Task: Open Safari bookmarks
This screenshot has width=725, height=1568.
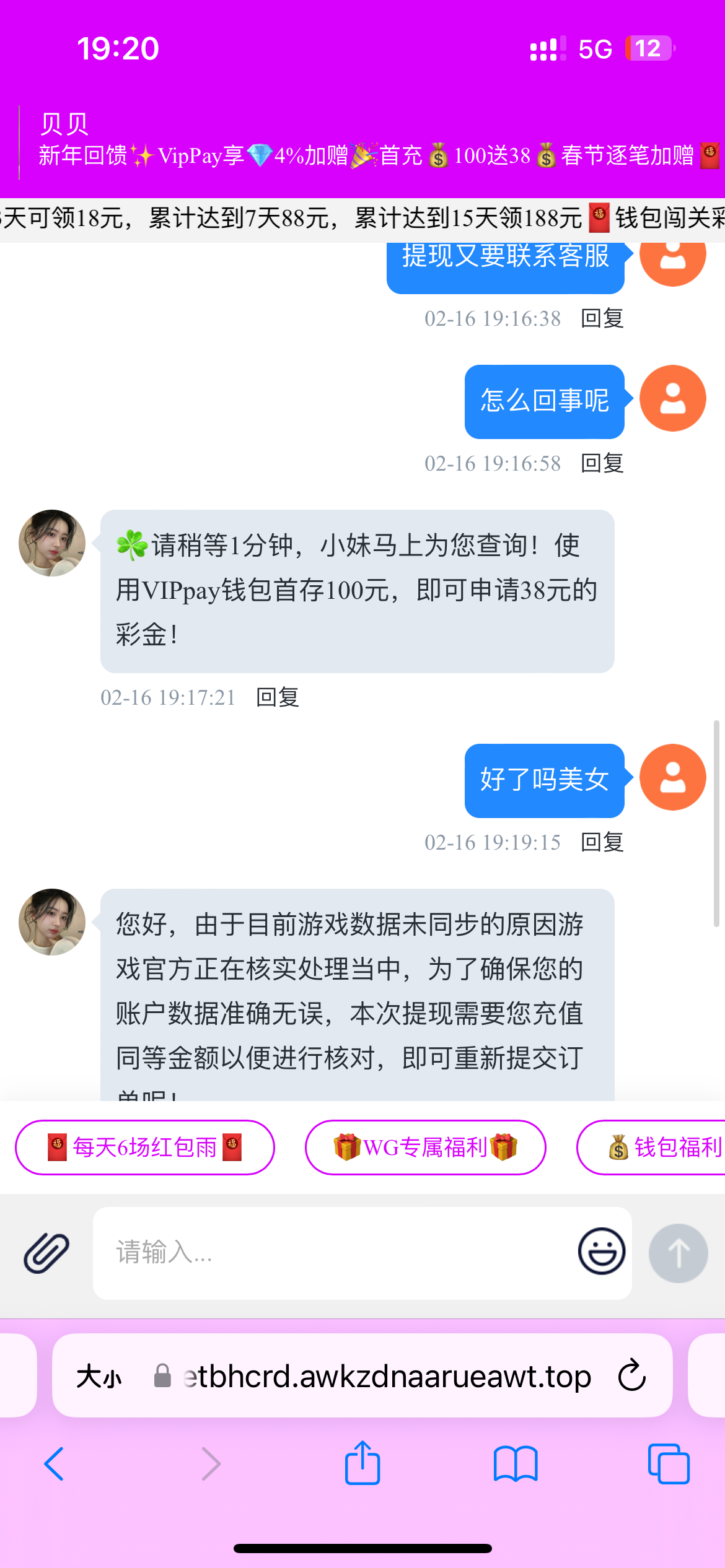Action: pyautogui.click(x=516, y=1464)
